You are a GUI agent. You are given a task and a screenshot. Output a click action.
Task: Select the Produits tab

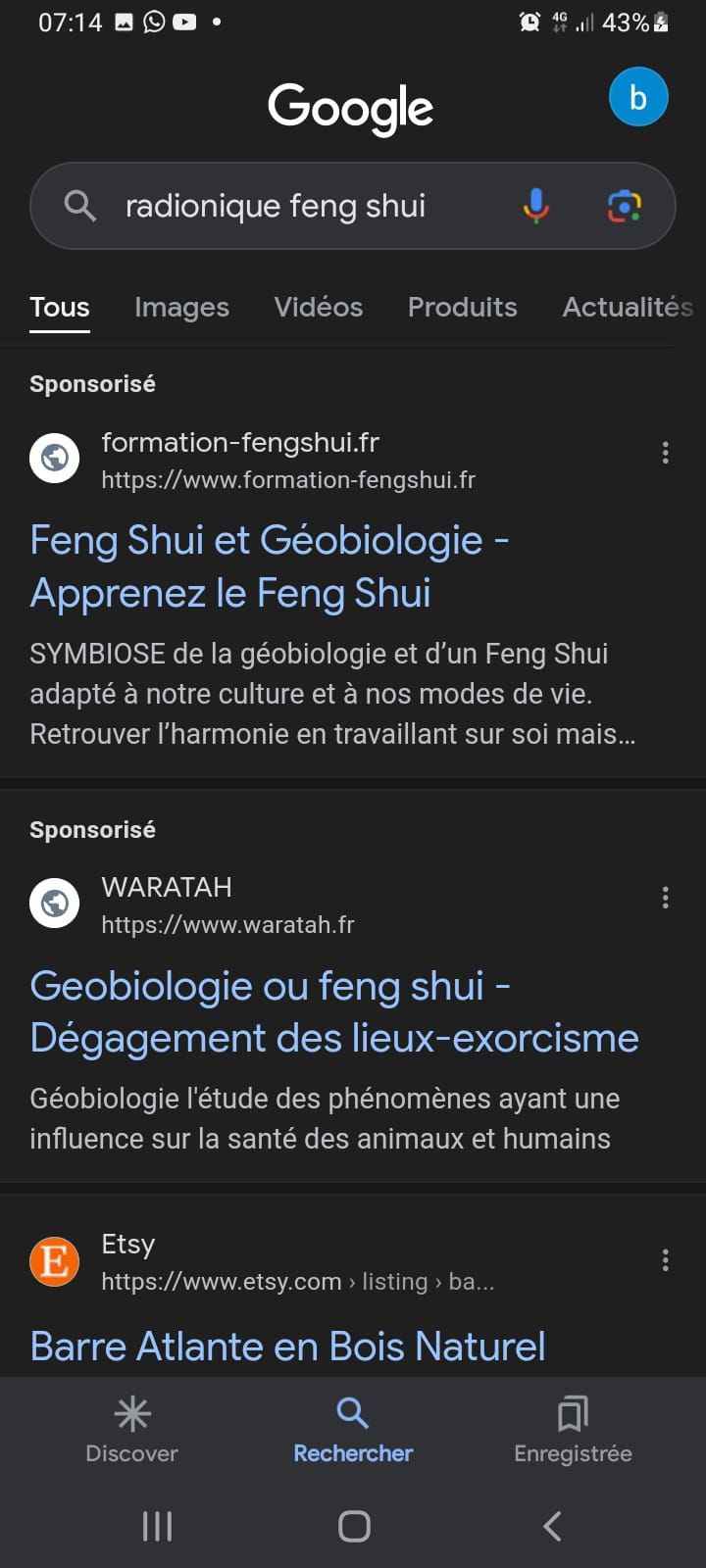click(462, 308)
